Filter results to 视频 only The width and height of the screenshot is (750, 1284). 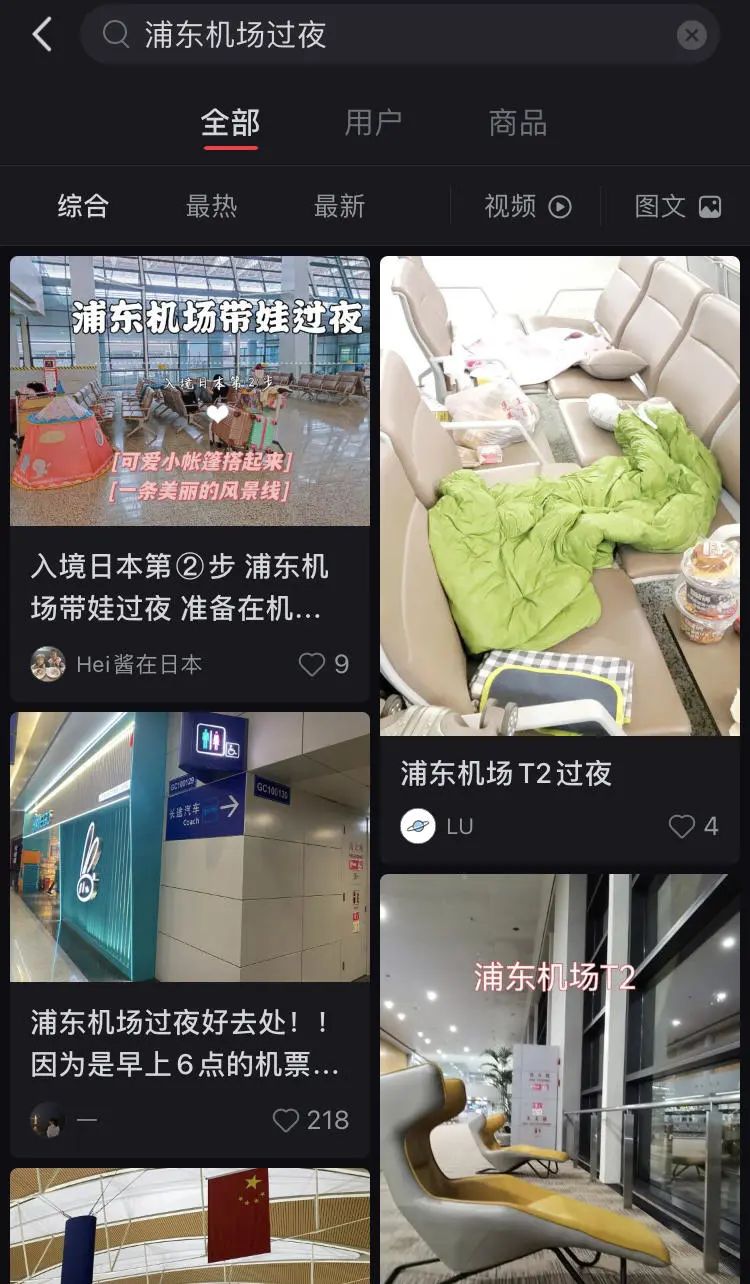click(527, 206)
